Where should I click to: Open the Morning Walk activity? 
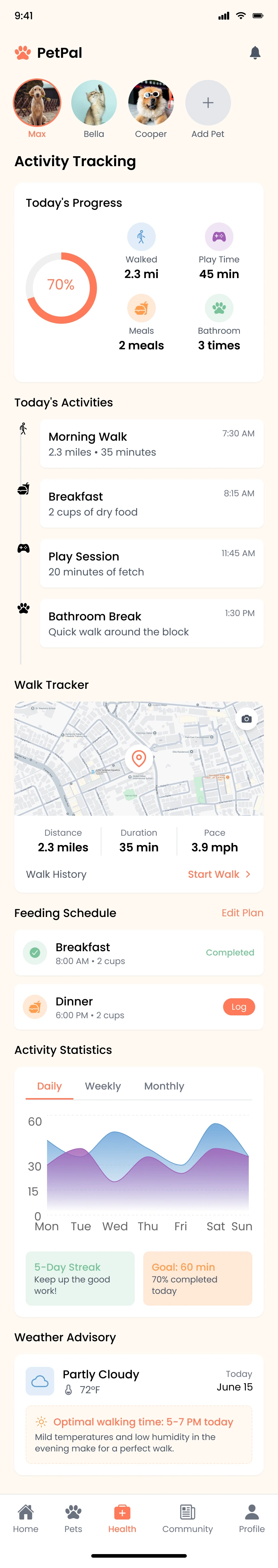(x=151, y=444)
